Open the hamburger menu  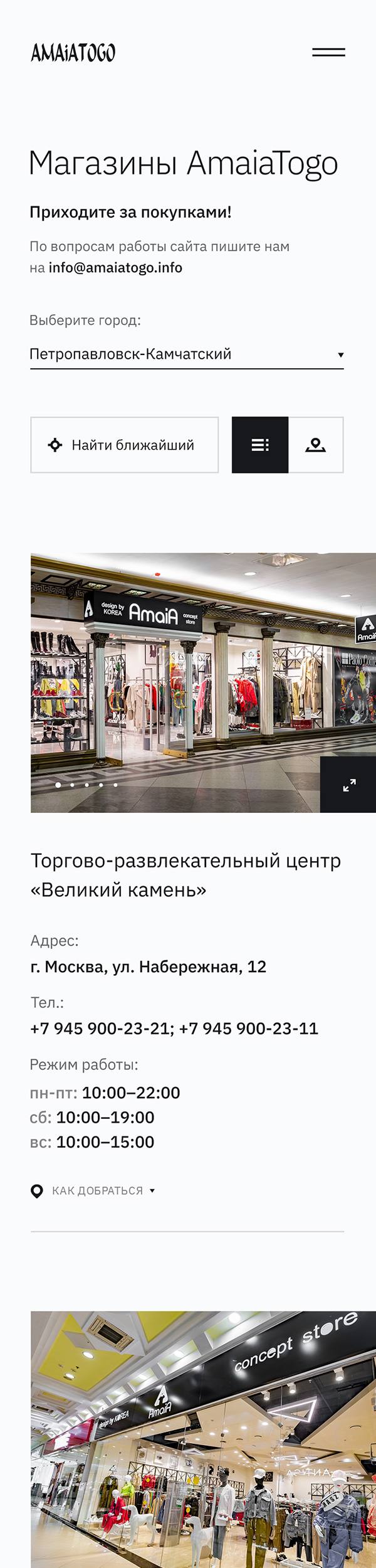click(328, 53)
